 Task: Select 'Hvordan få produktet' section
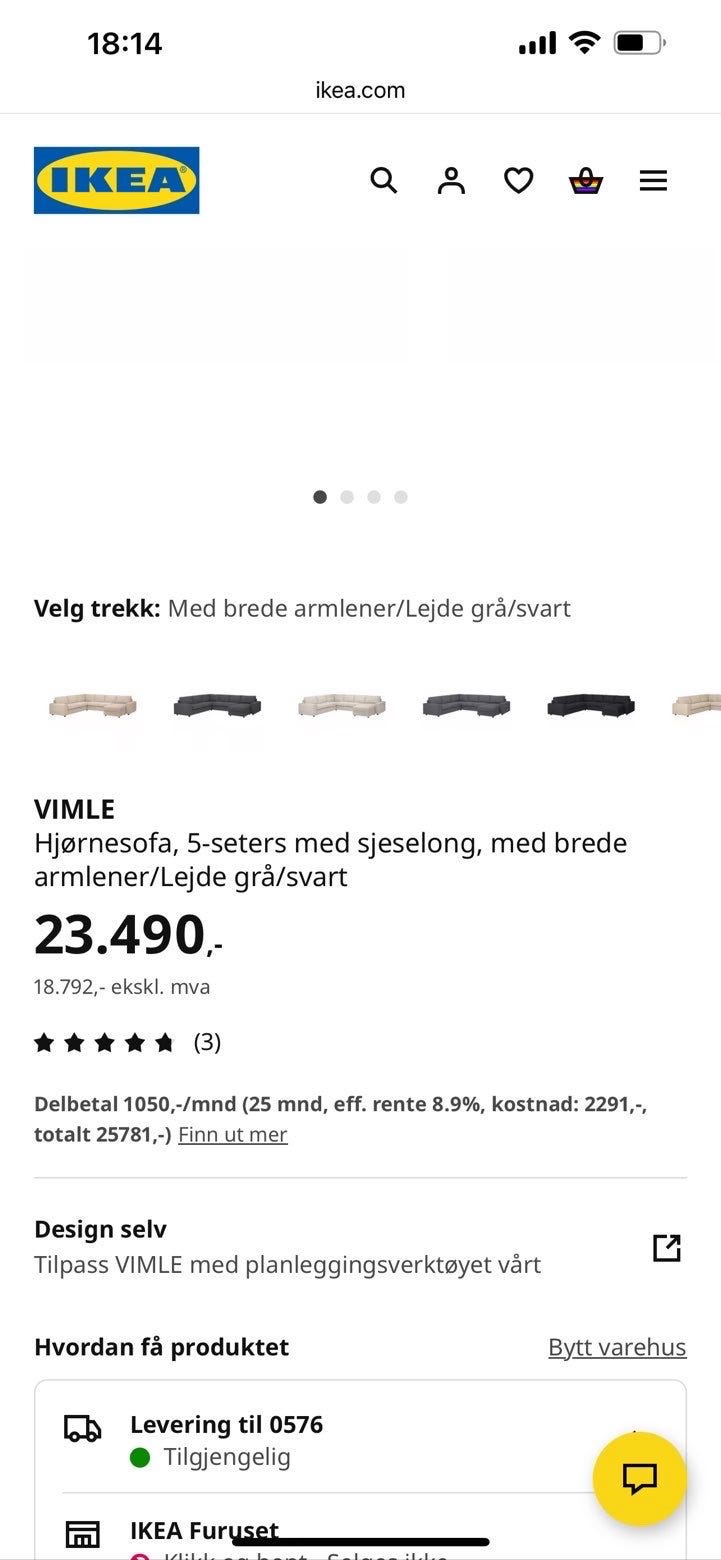pyautogui.click(x=161, y=1346)
